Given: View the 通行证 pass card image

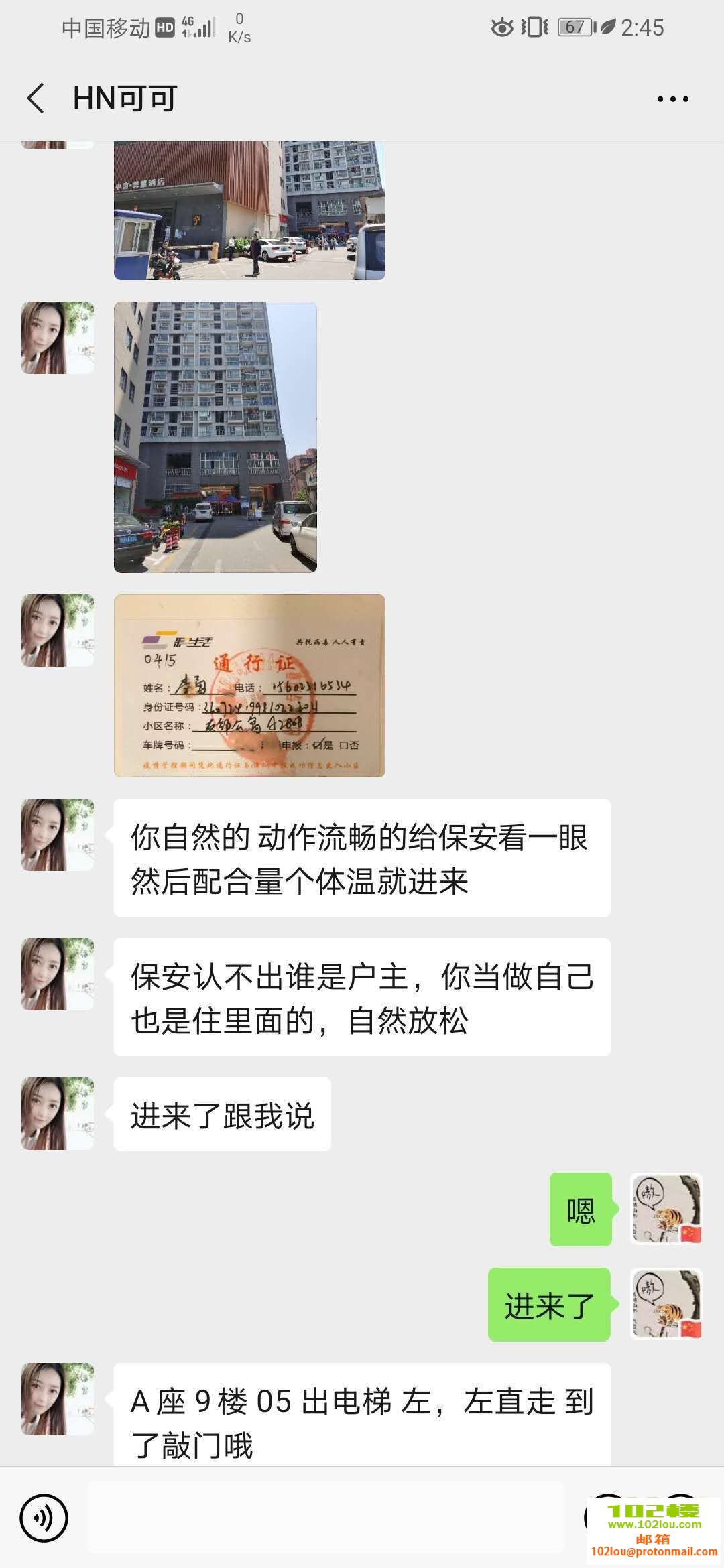Looking at the screenshot, I should [x=249, y=685].
